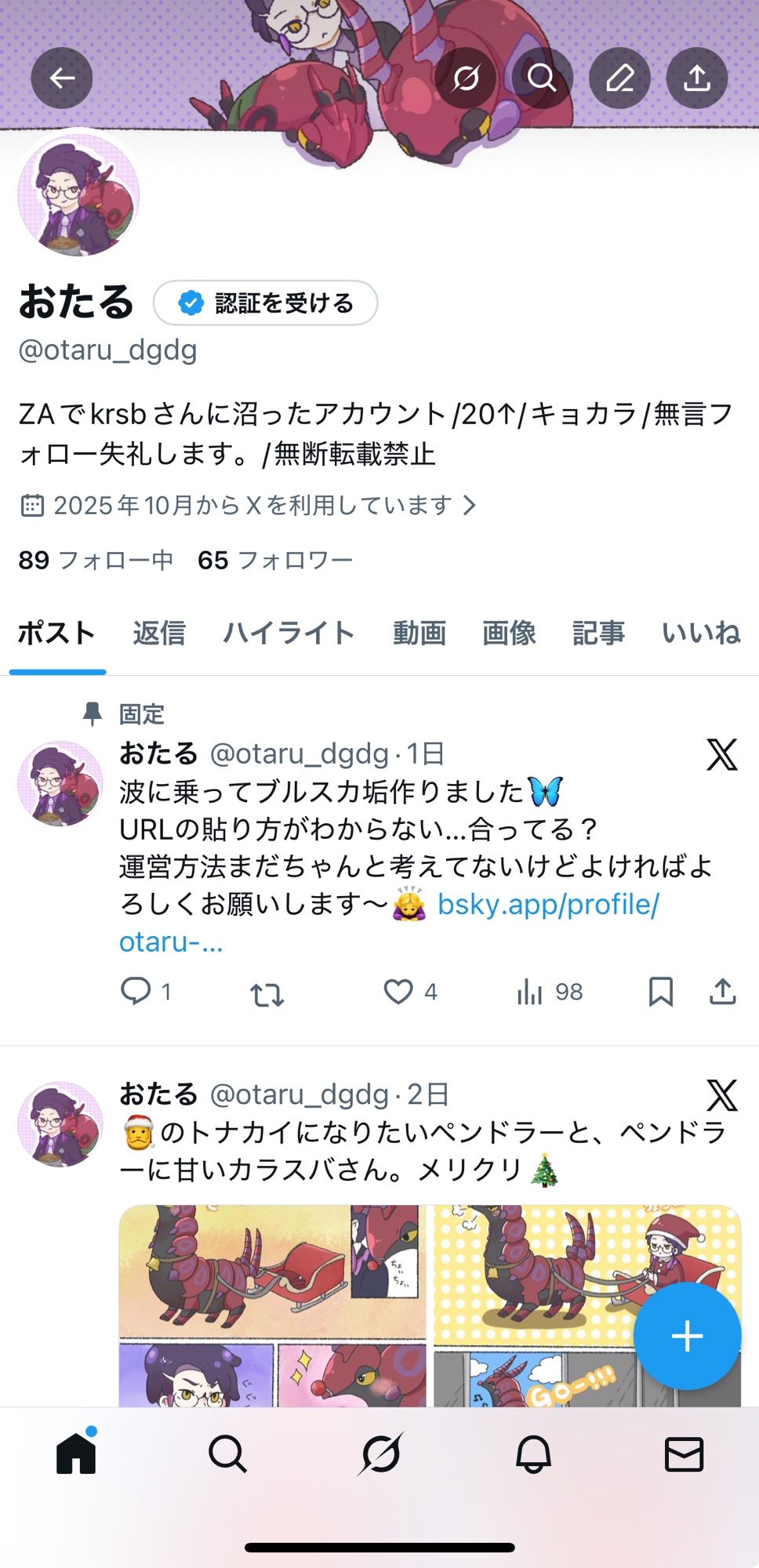
Task: Go to the home tab in bottom bar
Action: click(76, 1455)
